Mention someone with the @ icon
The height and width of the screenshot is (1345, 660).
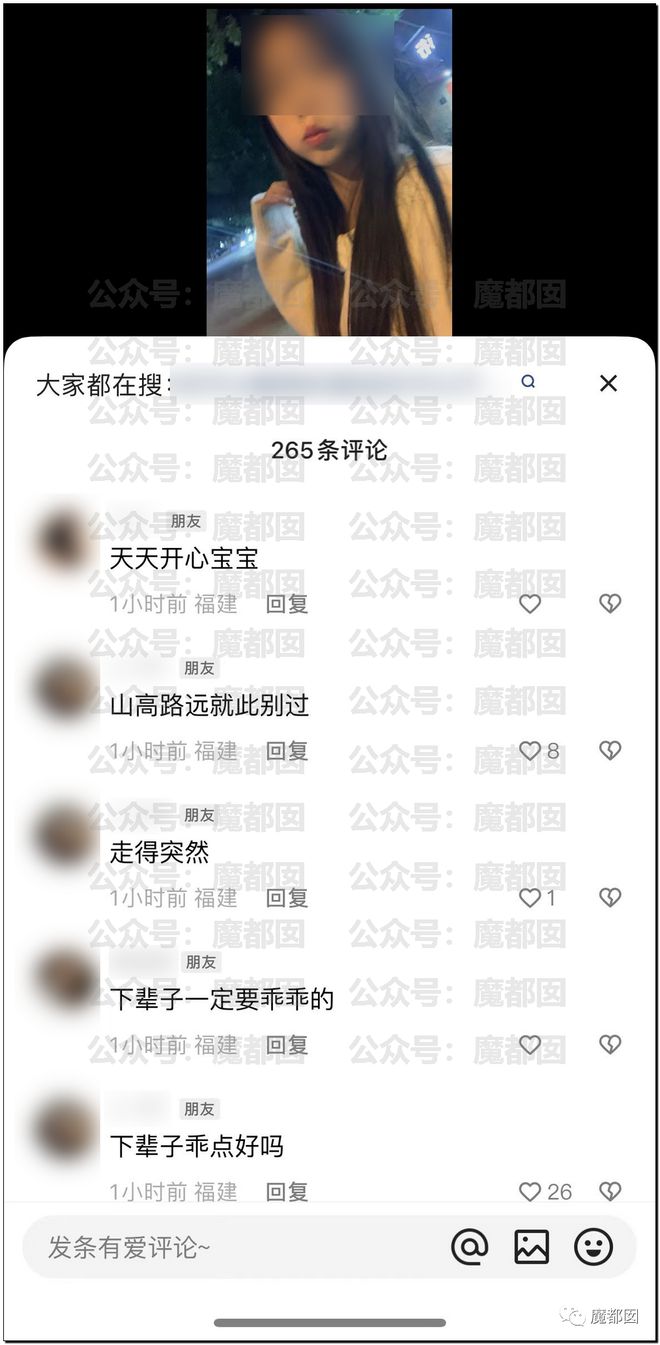[x=469, y=1246]
